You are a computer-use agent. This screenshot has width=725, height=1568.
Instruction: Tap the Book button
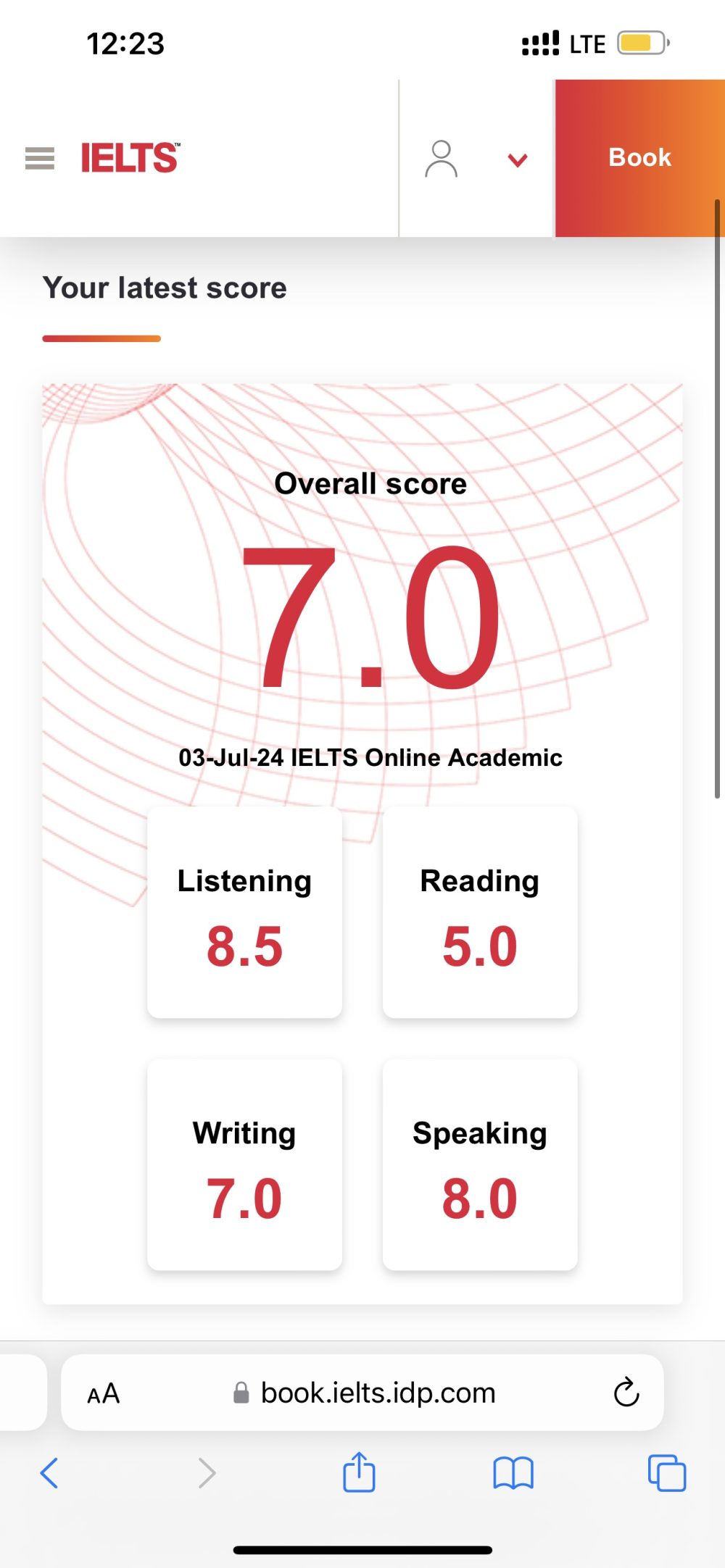click(639, 158)
